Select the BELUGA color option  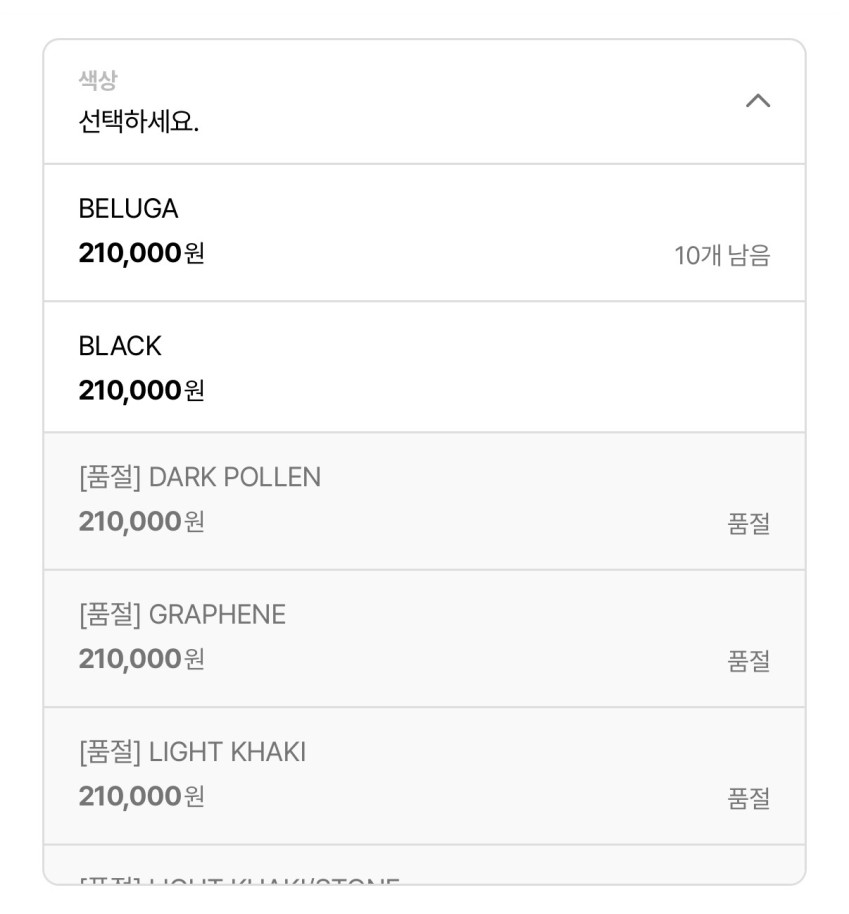click(x=423, y=232)
